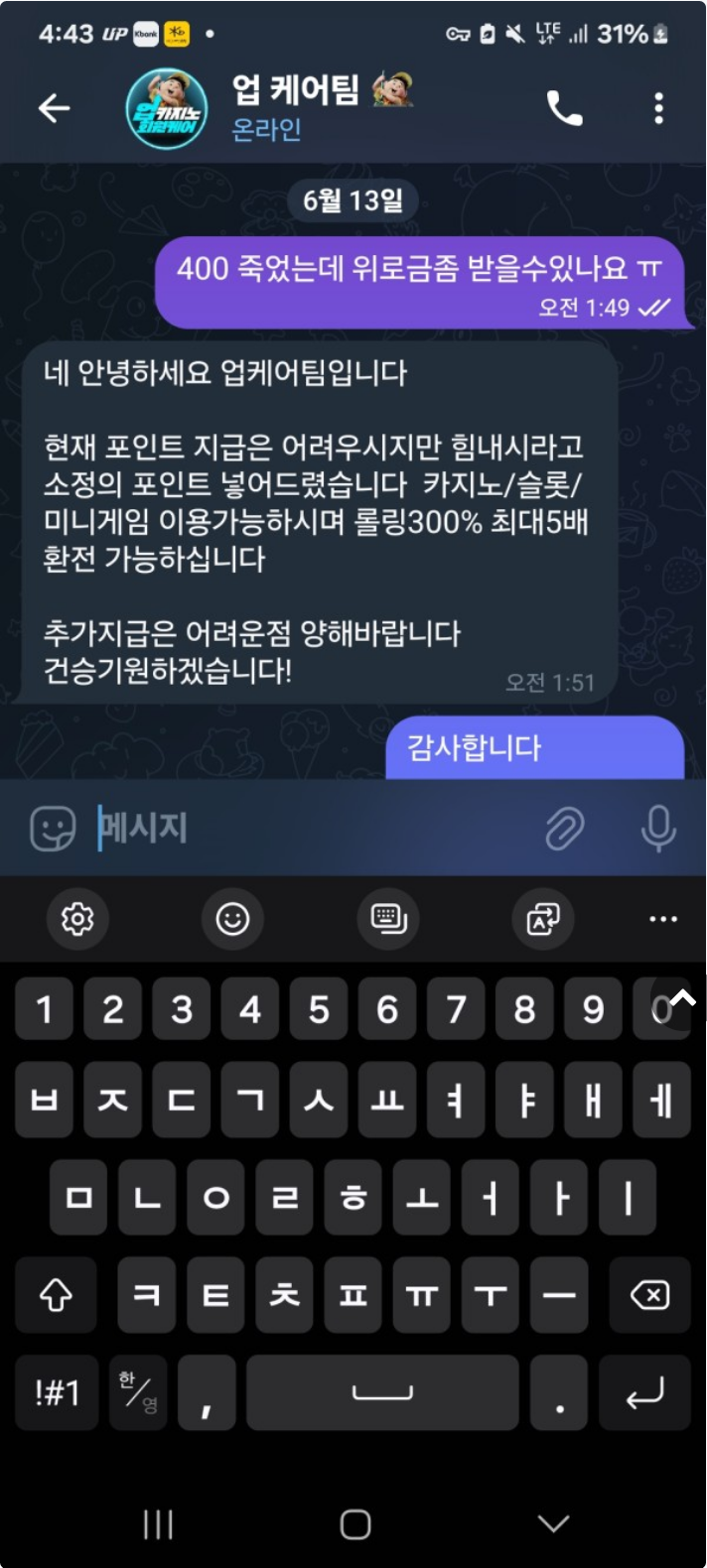Open keyboard settings gear
The image size is (707, 1568).
[77, 919]
